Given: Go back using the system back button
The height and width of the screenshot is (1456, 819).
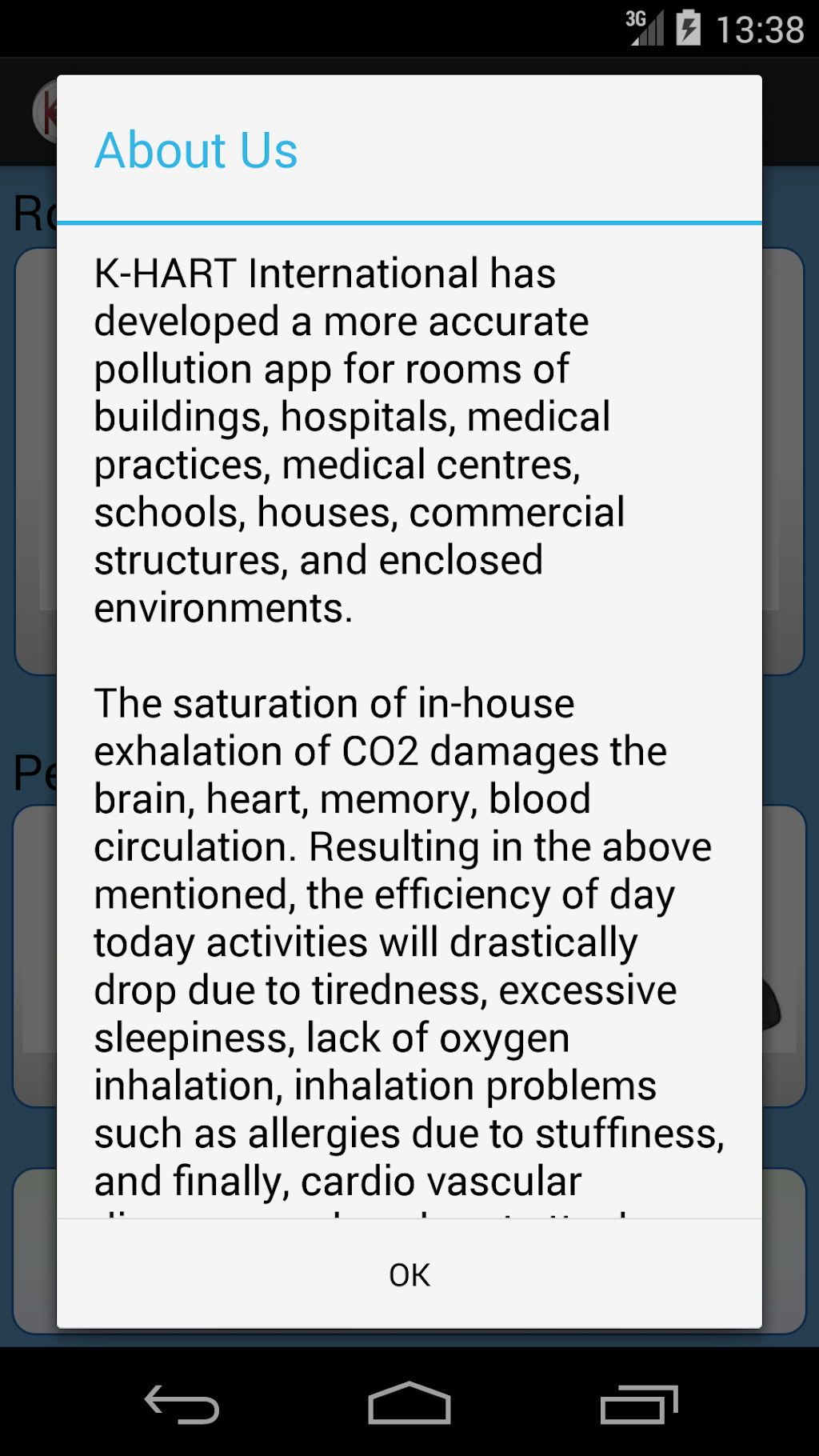Looking at the screenshot, I should click(182, 1403).
